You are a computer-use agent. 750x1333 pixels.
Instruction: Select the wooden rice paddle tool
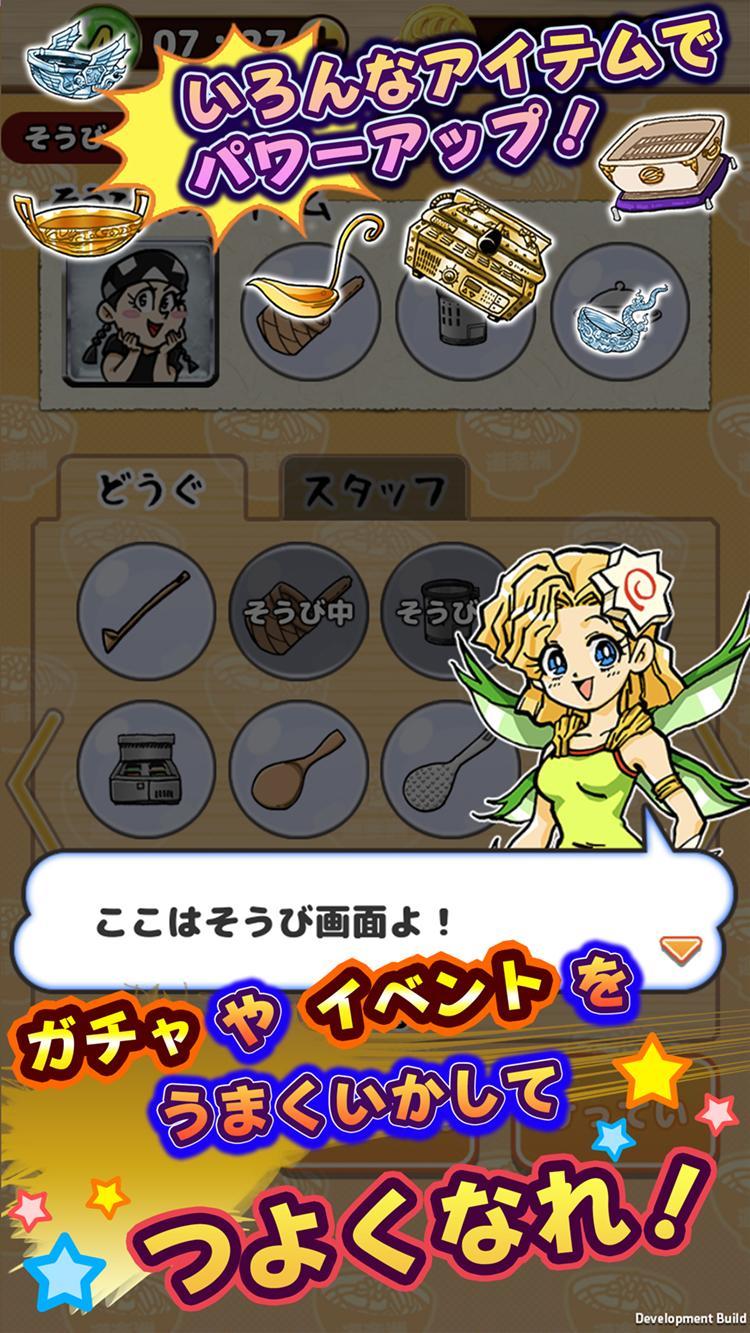pyautogui.click(x=297, y=773)
